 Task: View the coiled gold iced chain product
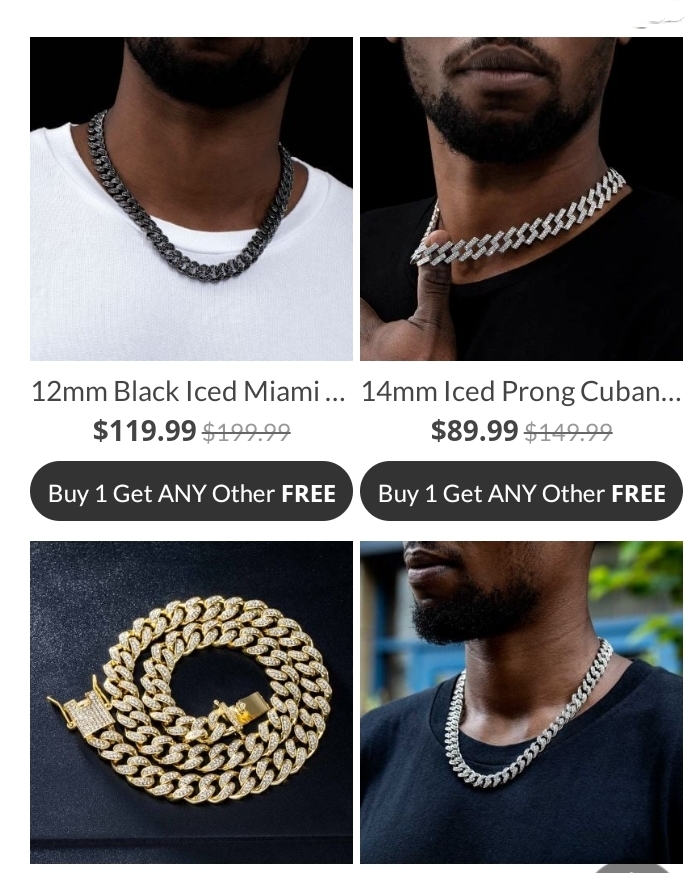tap(191, 702)
